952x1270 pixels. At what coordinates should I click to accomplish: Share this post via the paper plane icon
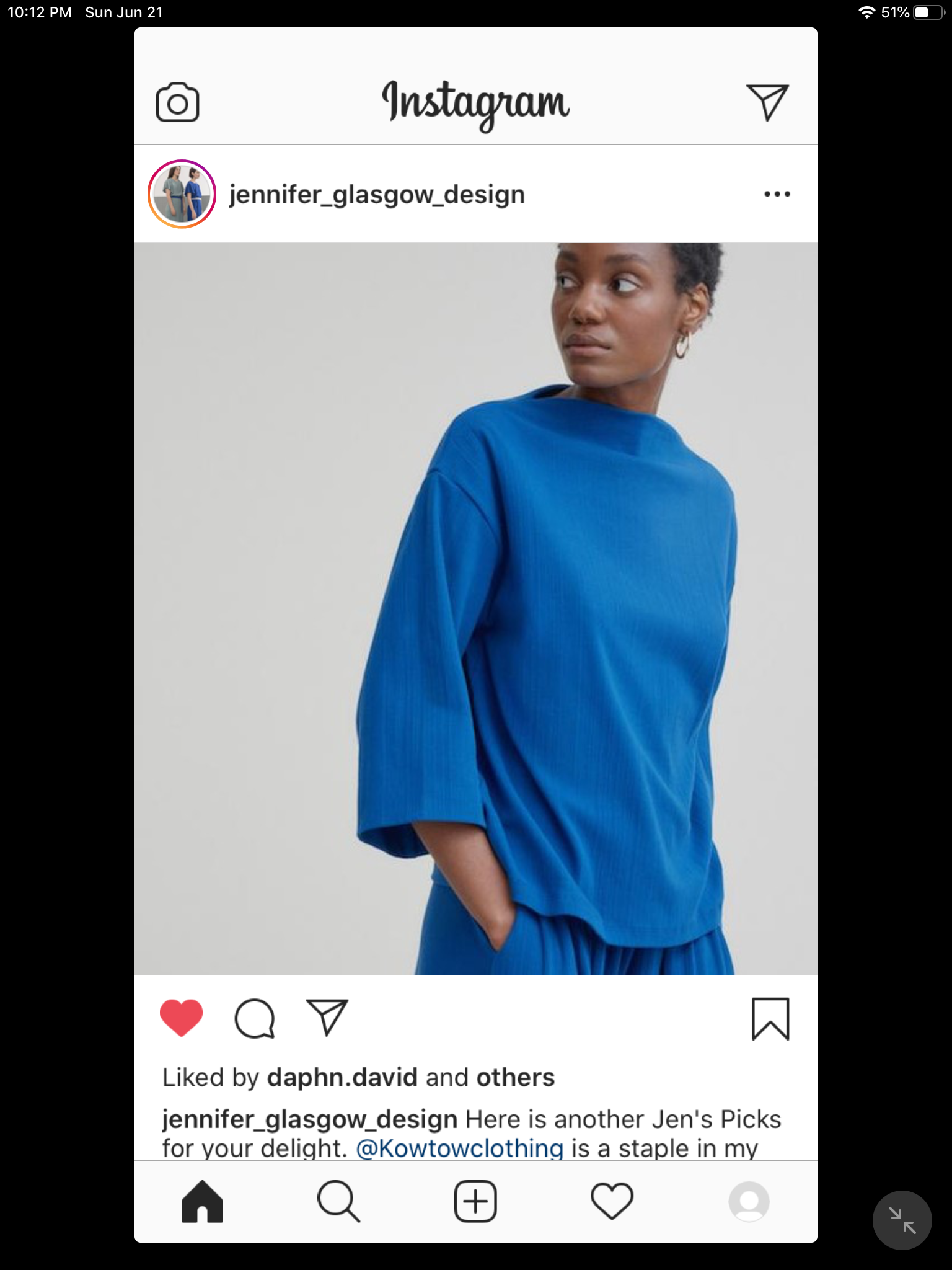click(x=327, y=1018)
